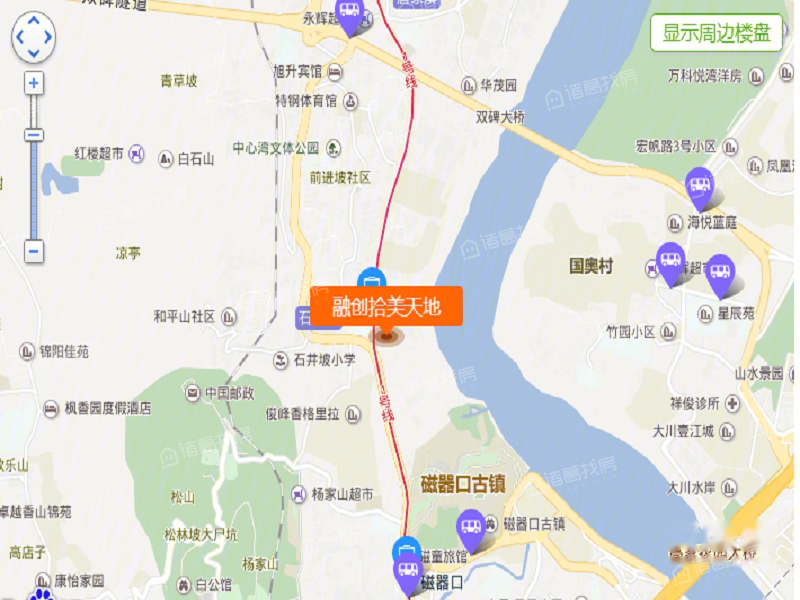Viewport: 800px width, 600px height.
Task: Select the metro station icon at 磁器口
Action: click(x=406, y=550)
